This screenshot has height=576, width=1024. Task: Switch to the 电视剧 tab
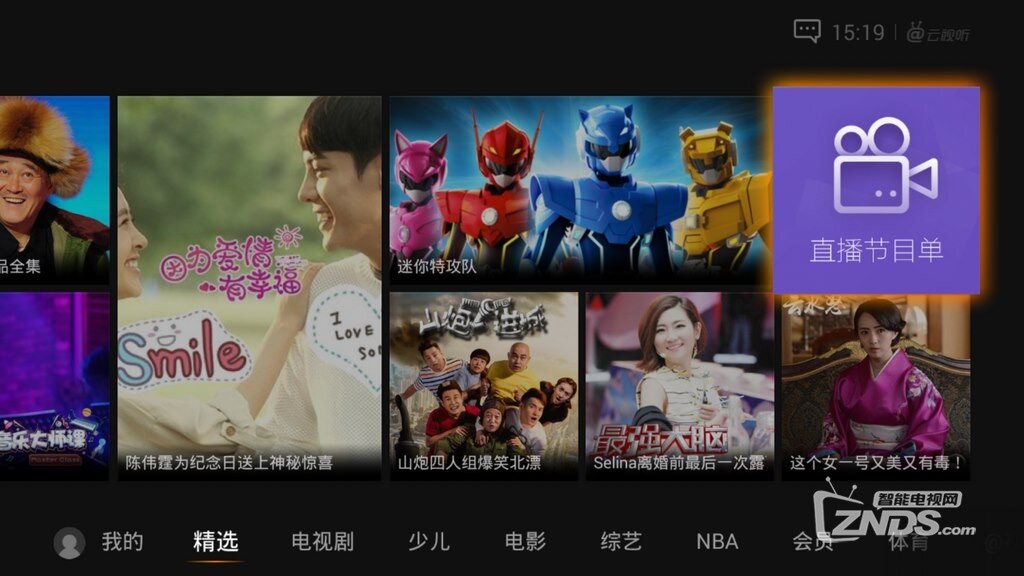322,542
